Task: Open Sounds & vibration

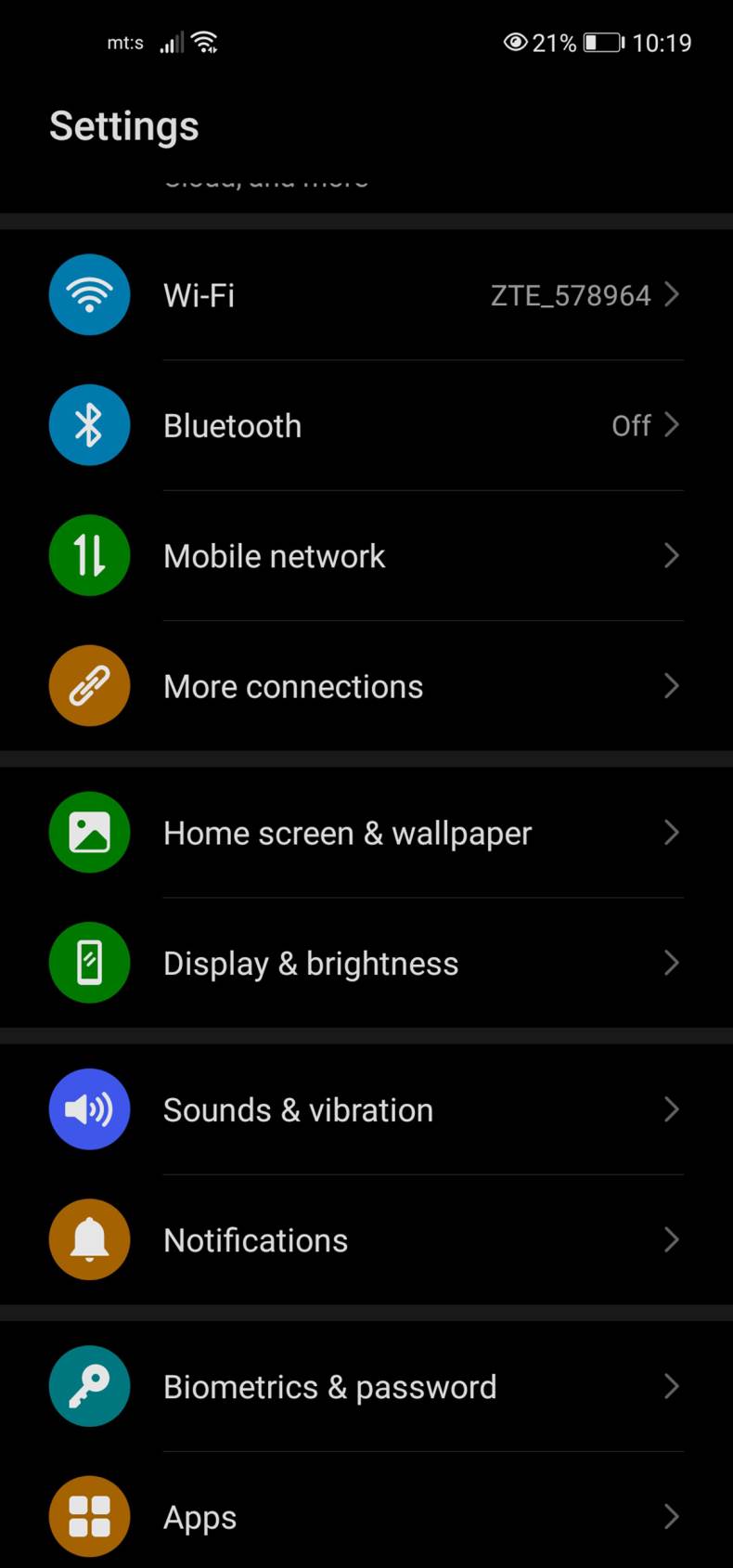Action: (x=366, y=1109)
